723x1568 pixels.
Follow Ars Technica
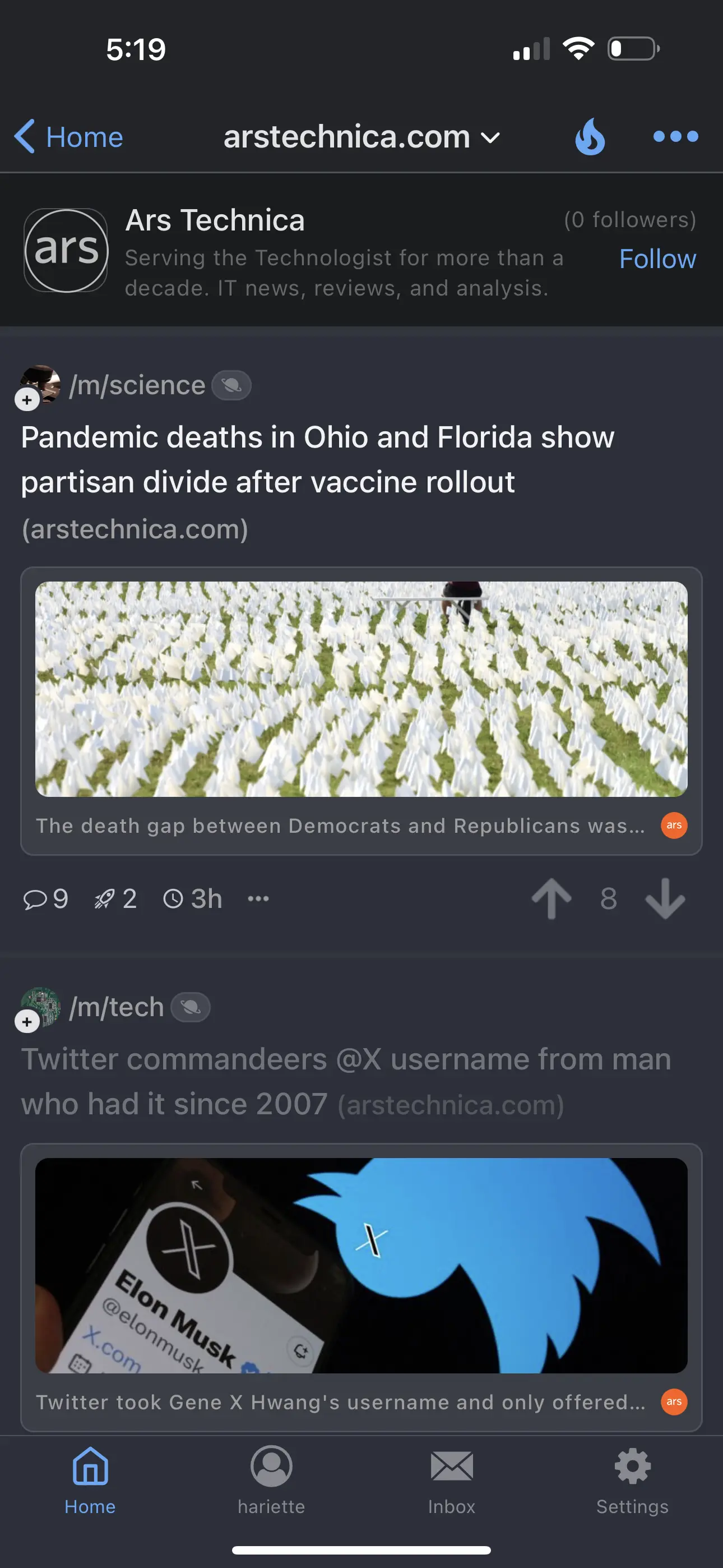(x=657, y=259)
